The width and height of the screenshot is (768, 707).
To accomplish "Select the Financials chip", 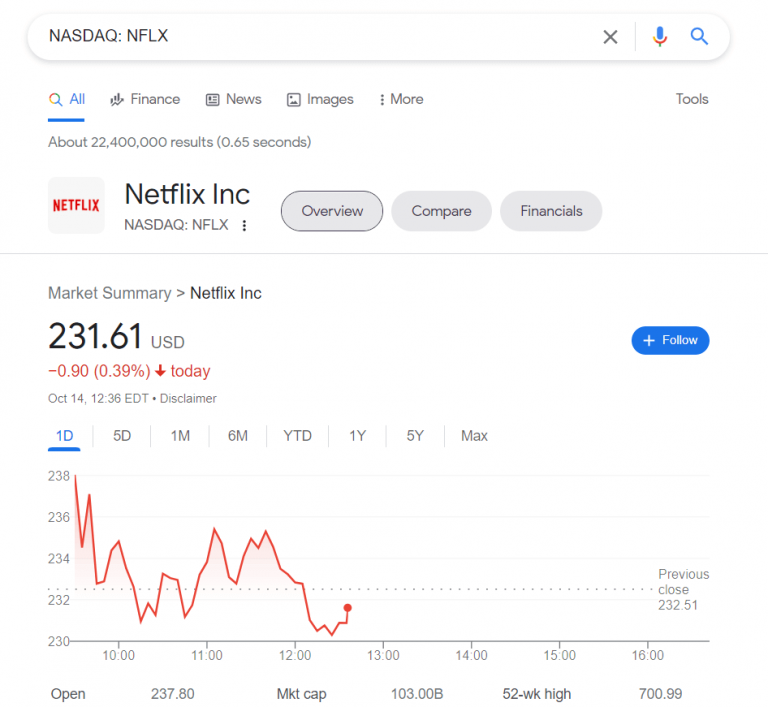I will point(551,211).
